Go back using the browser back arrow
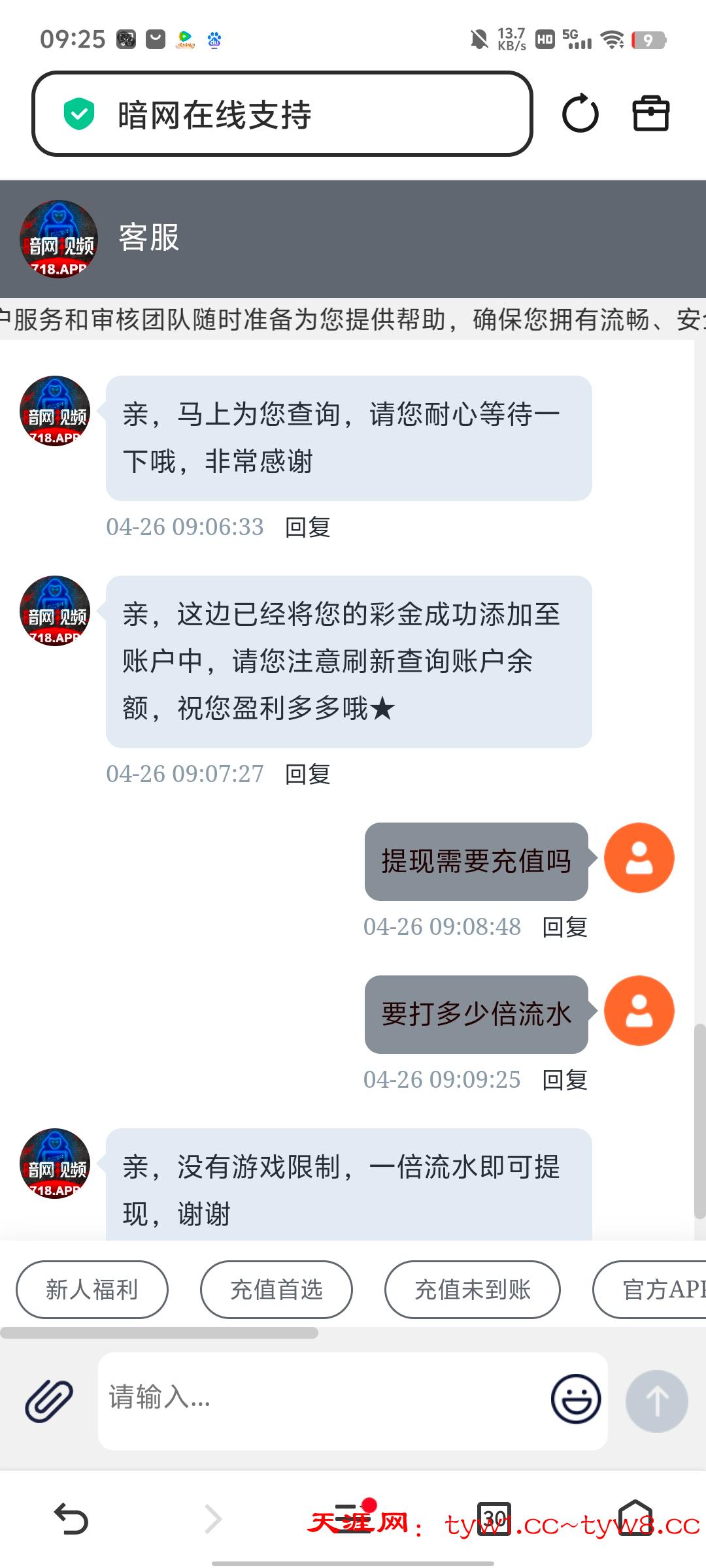 click(71, 1518)
